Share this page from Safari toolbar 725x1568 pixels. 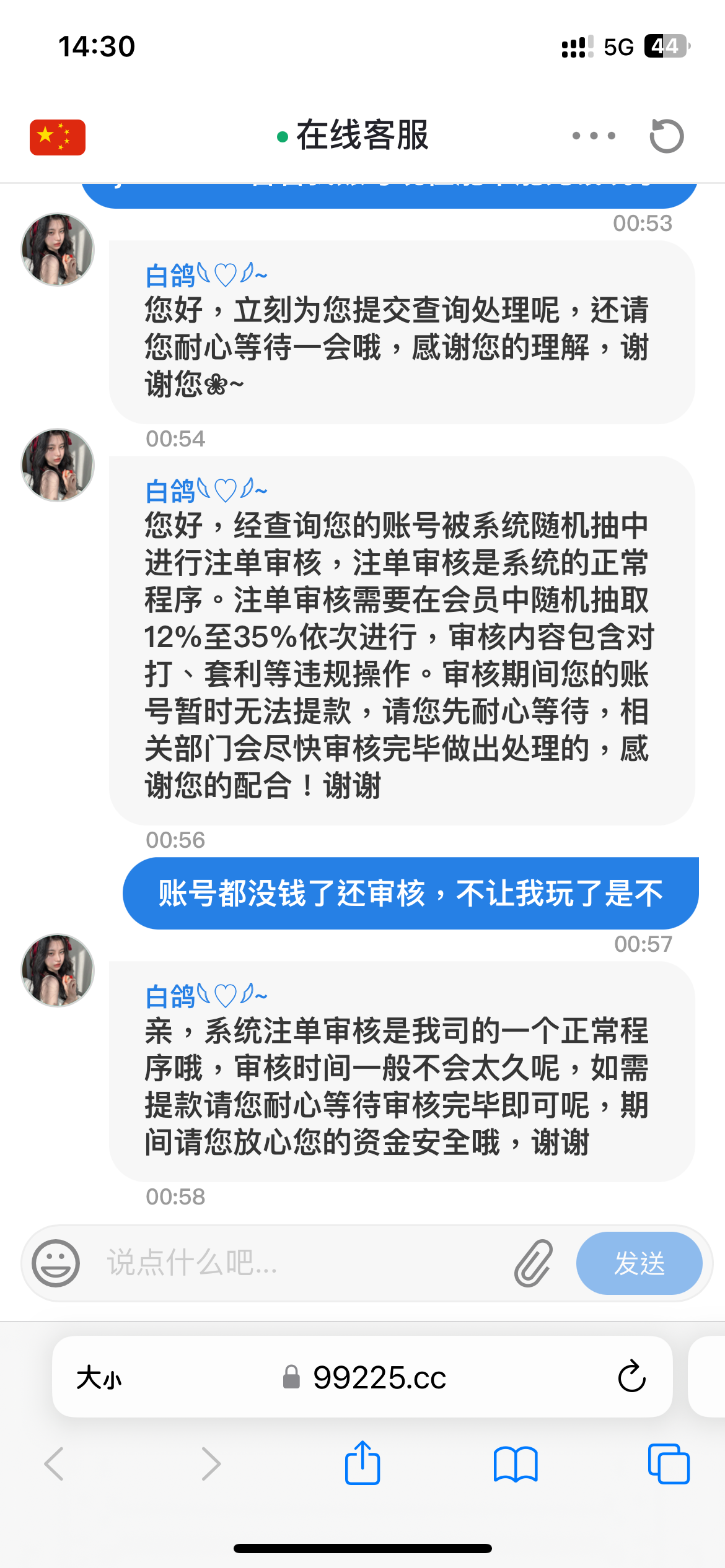point(362,1463)
